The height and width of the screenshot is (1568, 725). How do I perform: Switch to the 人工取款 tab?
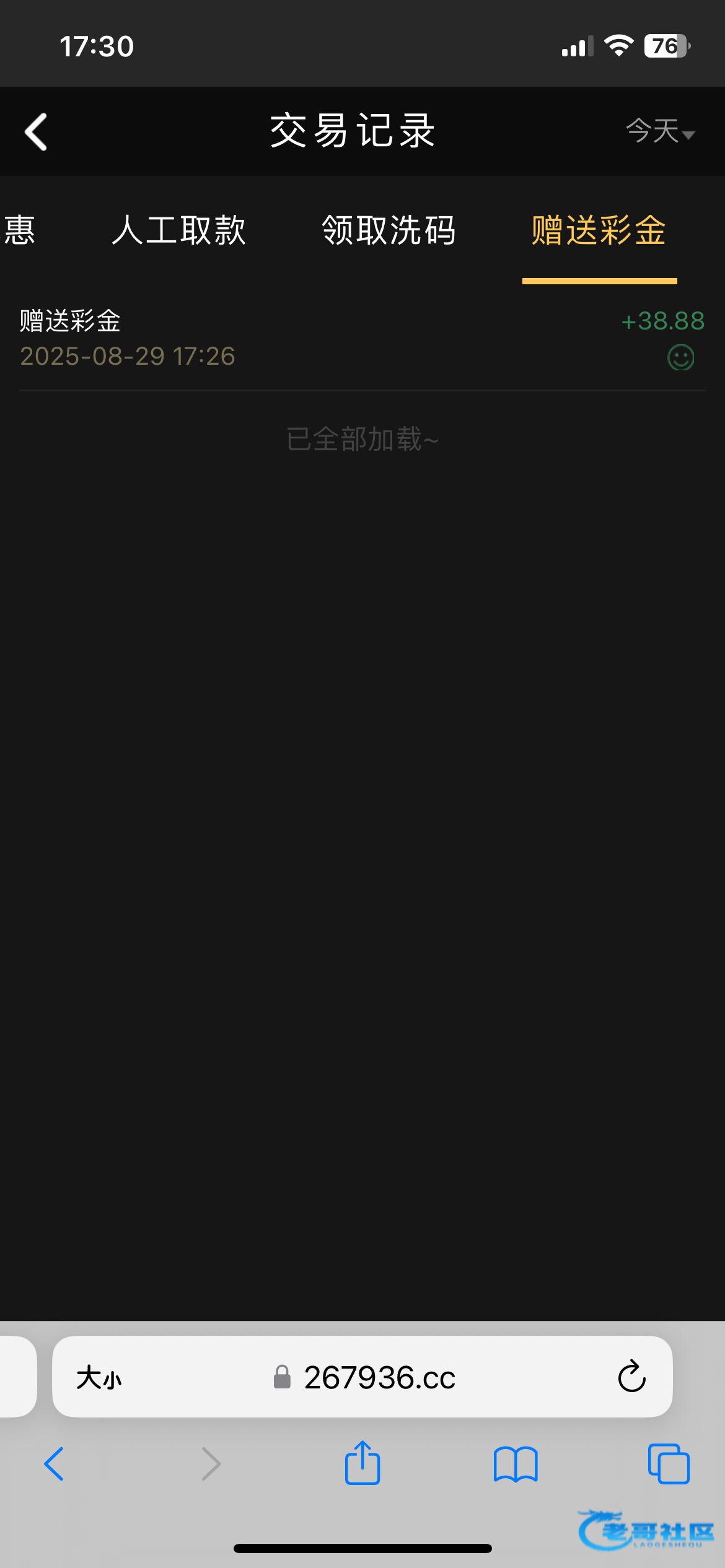coord(179,230)
